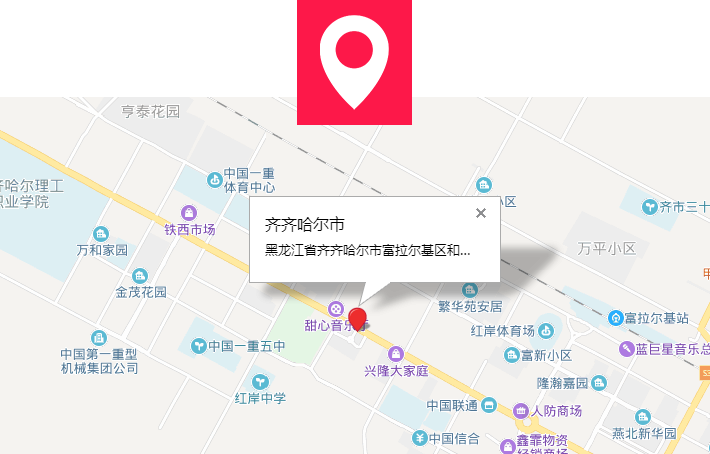The width and height of the screenshot is (710, 454).
Task: Tap the red location marker on the map
Action: [x=357, y=322]
